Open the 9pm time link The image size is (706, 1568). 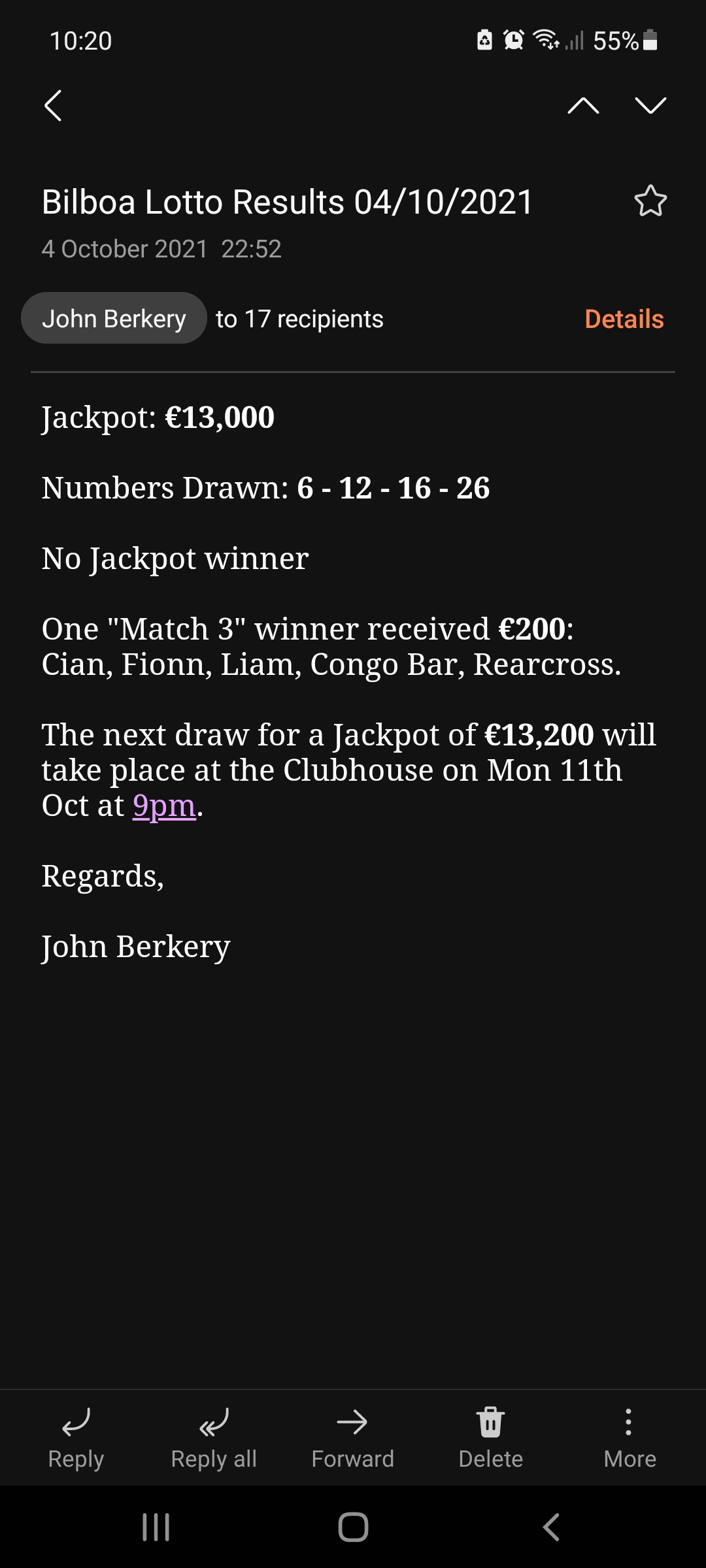[x=164, y=806]
